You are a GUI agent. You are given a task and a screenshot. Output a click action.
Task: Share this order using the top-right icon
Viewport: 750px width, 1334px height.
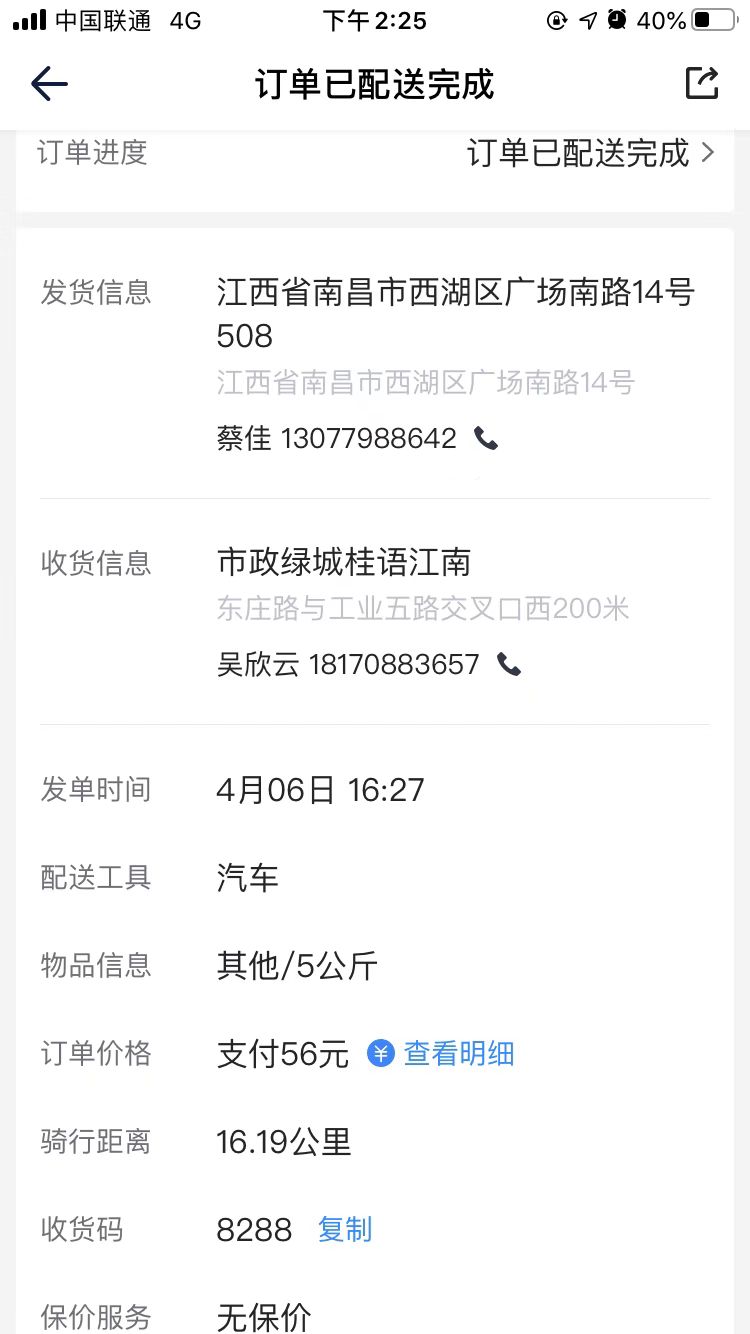pyautogui.click(x=702, y=83)
